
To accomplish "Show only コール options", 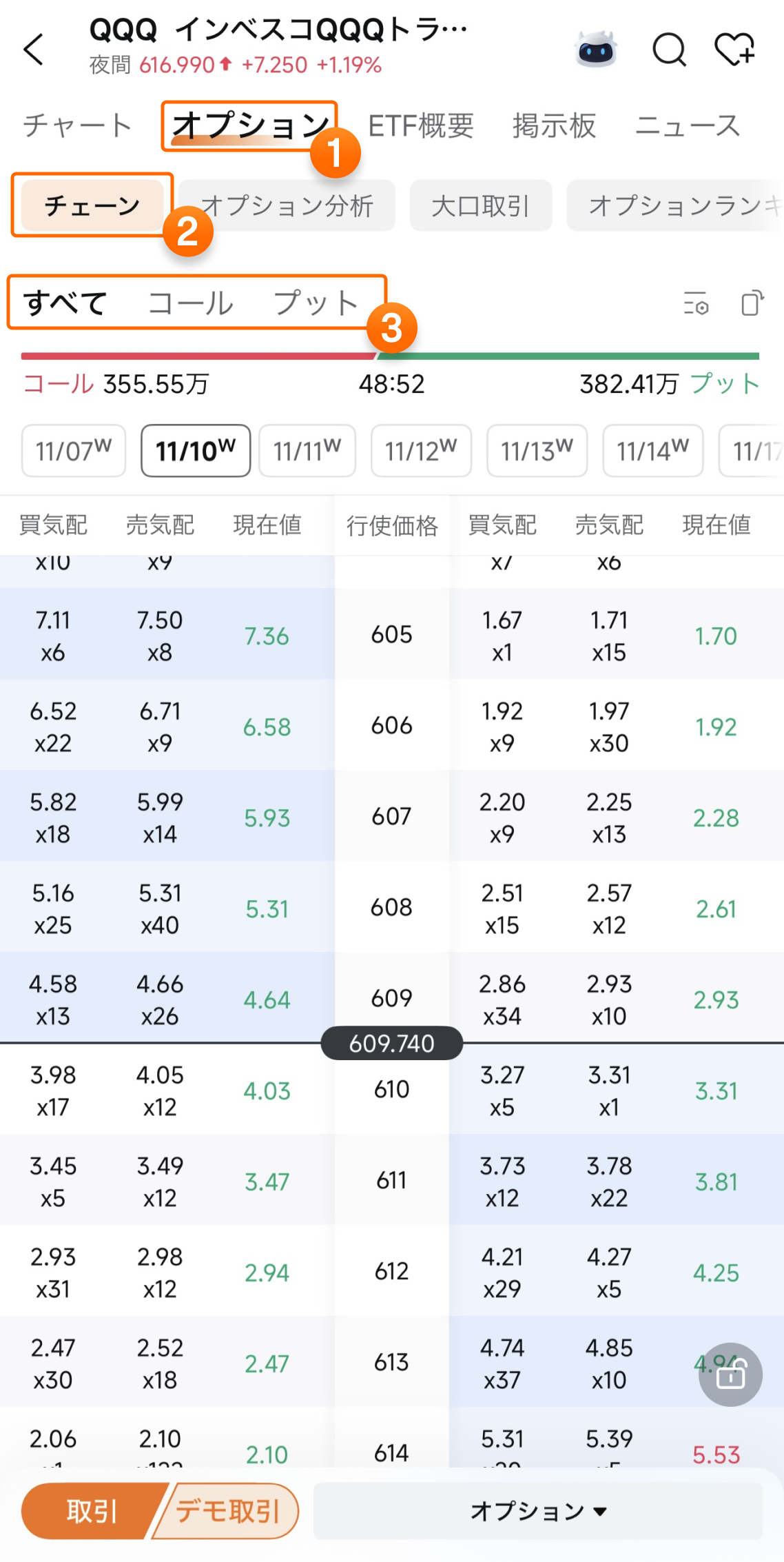I will pyautogui.click(x=191, y=303).
